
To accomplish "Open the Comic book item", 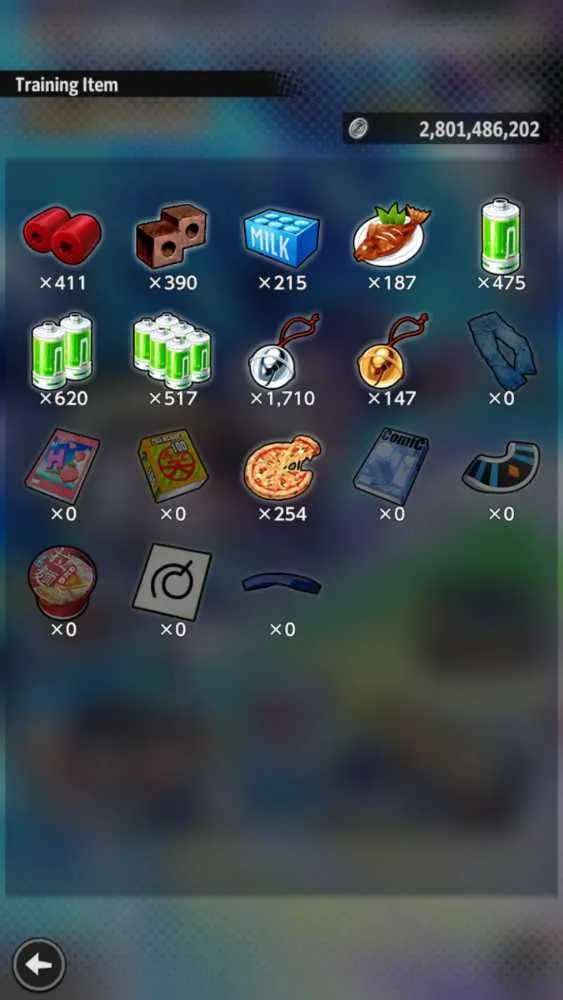I will pyautogui.click(x=391, y=466).
